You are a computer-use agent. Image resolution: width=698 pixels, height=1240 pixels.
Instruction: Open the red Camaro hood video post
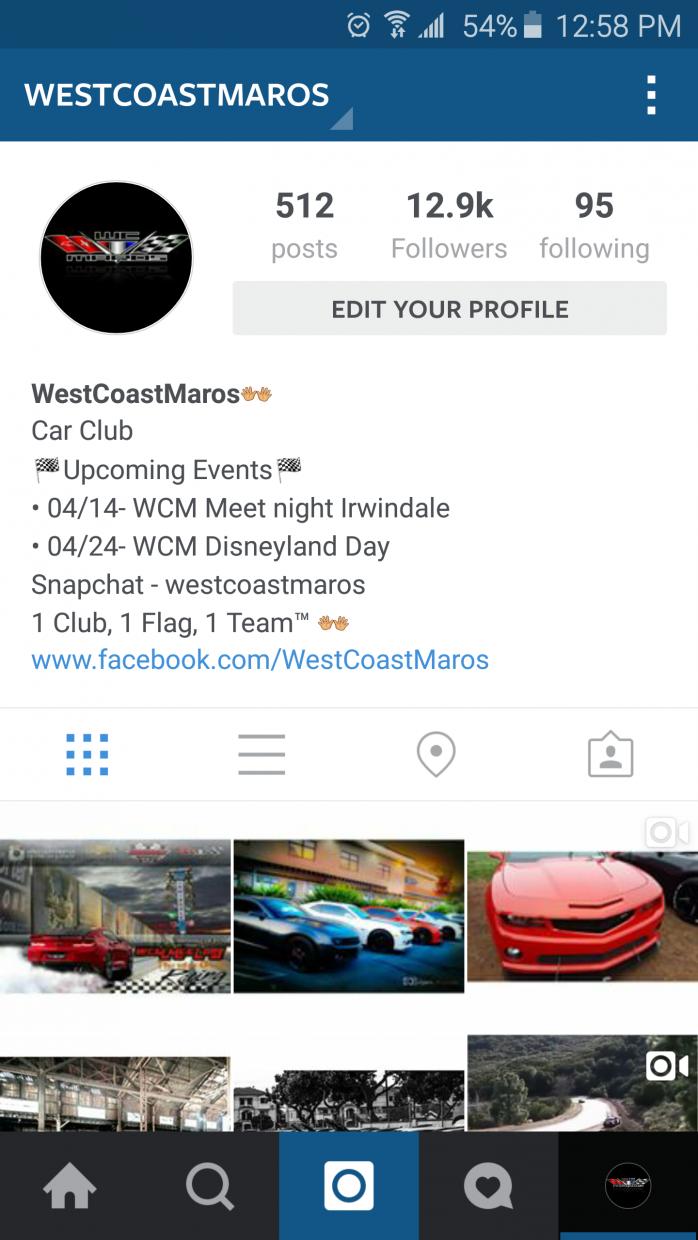coord(582,915)
